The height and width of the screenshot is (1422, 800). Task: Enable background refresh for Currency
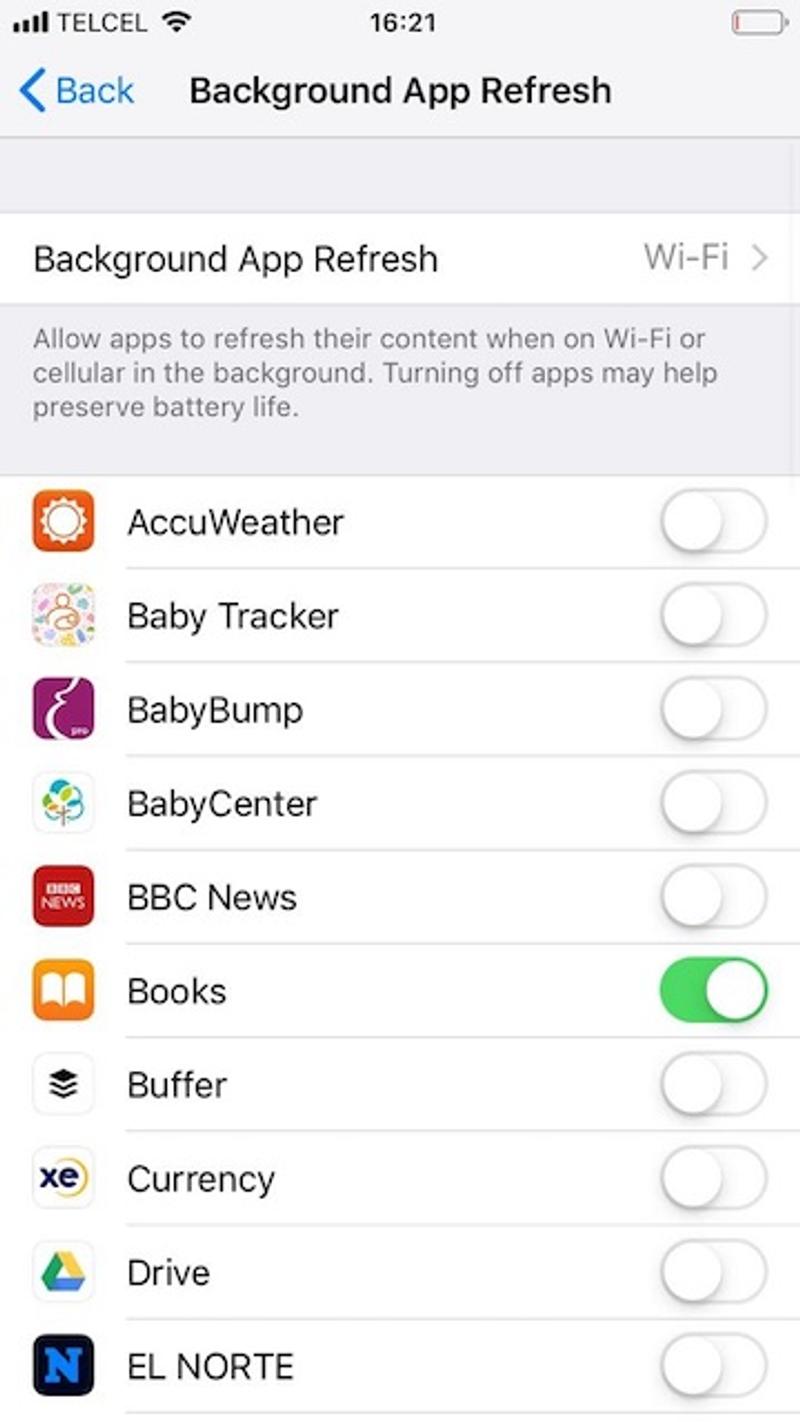[713, 1179]
